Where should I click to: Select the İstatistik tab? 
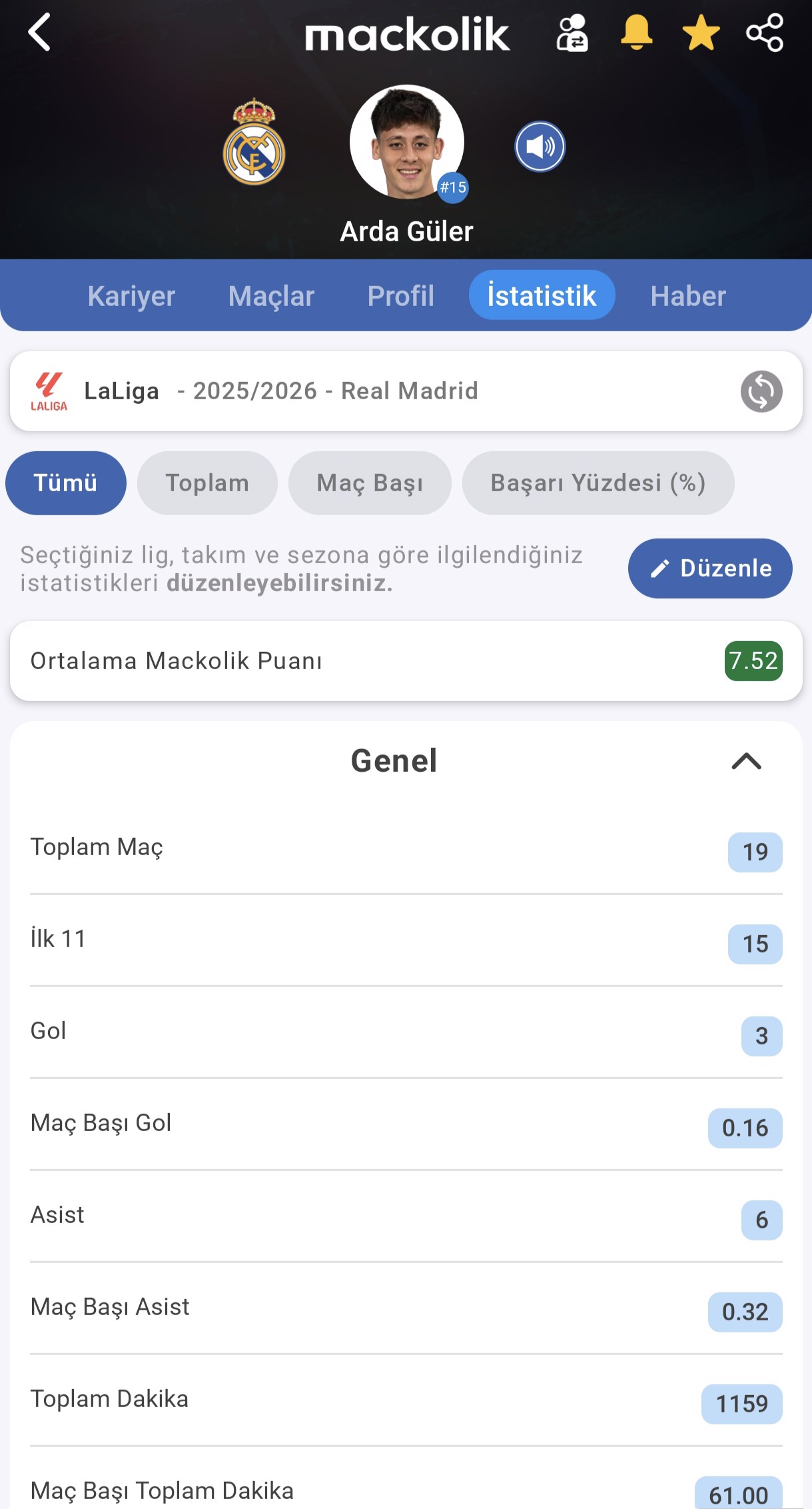(542, 296)
